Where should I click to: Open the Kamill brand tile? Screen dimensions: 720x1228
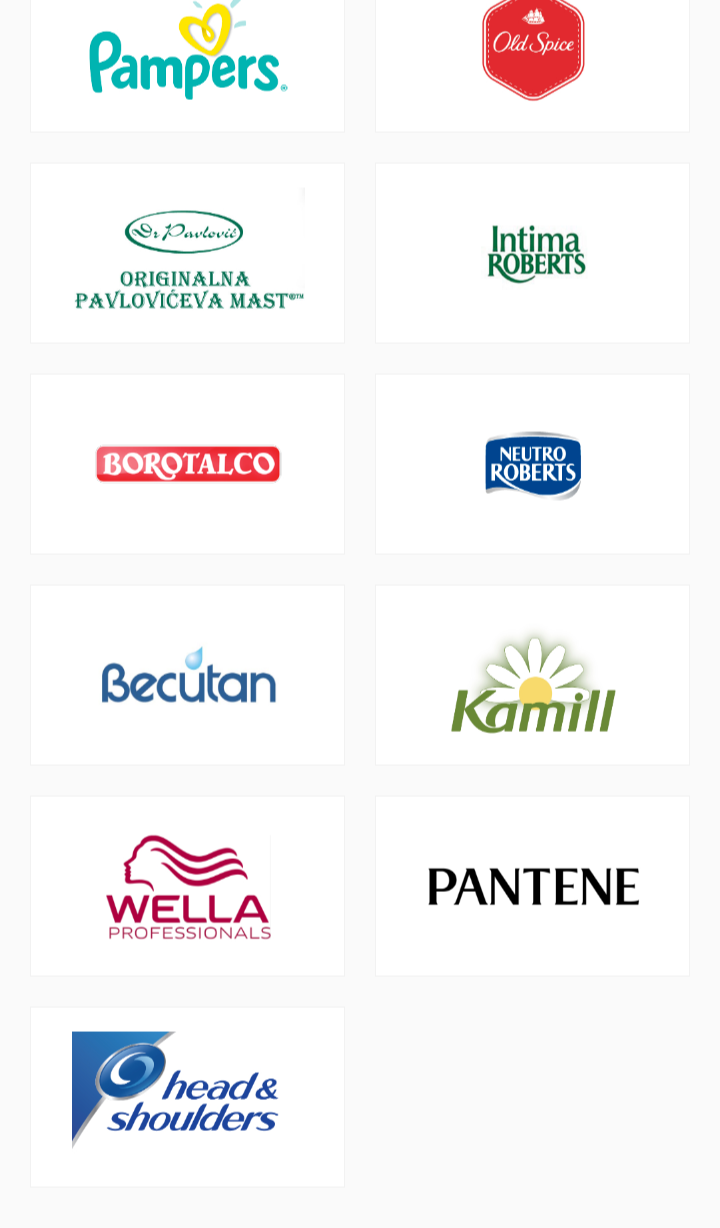(x=532, y=676)
